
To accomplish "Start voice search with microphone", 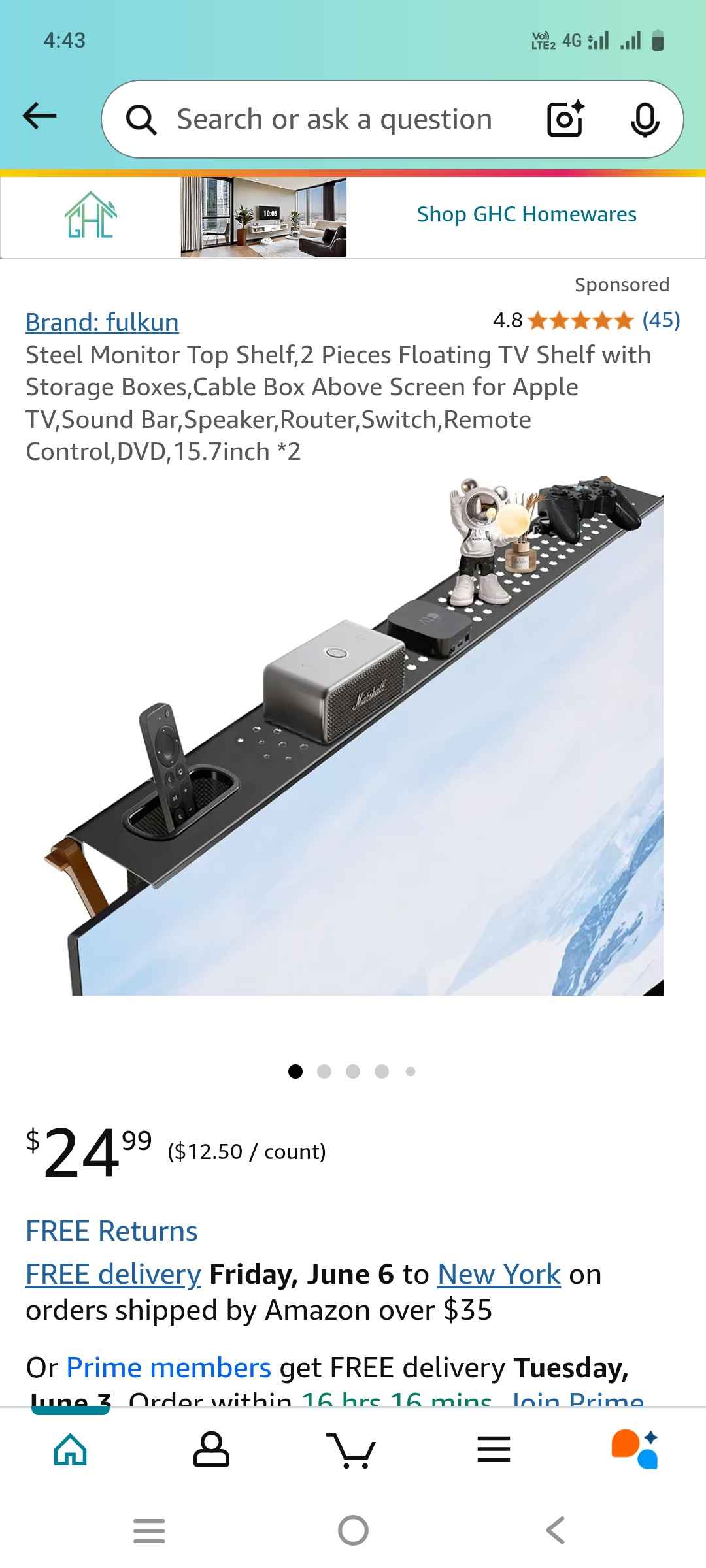I will [645, 120].
